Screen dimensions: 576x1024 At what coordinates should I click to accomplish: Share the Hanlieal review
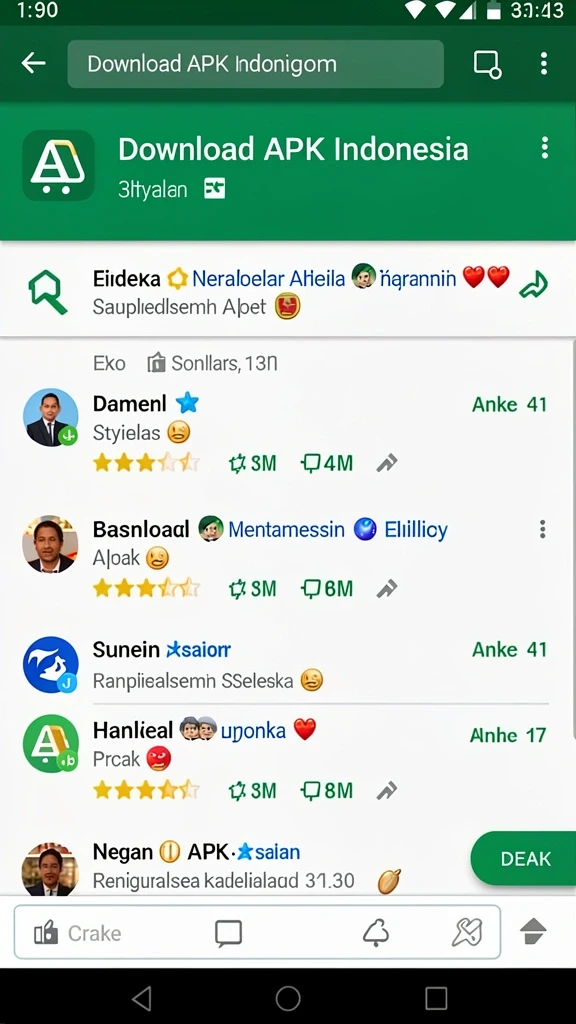(387, 791)
